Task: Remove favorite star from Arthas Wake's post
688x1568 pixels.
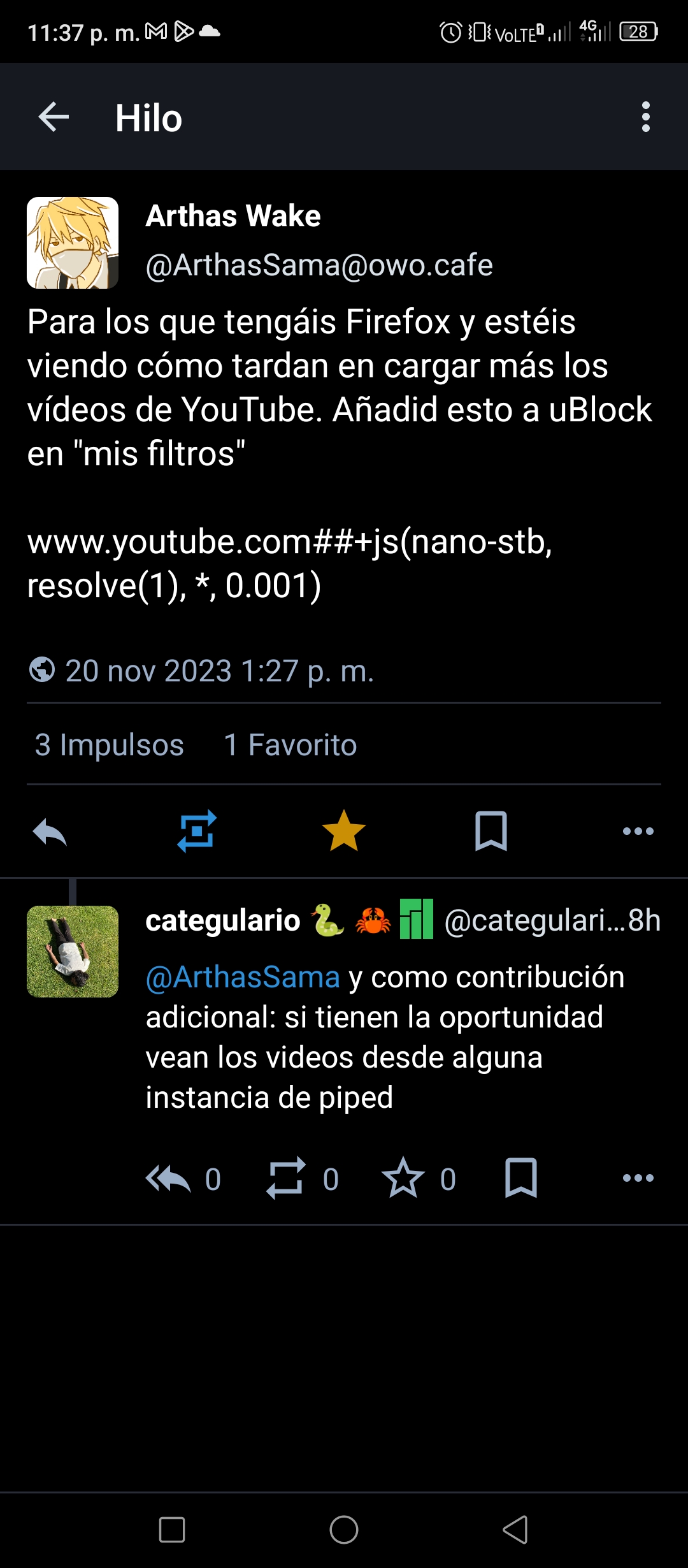Action: pos(344,831)
